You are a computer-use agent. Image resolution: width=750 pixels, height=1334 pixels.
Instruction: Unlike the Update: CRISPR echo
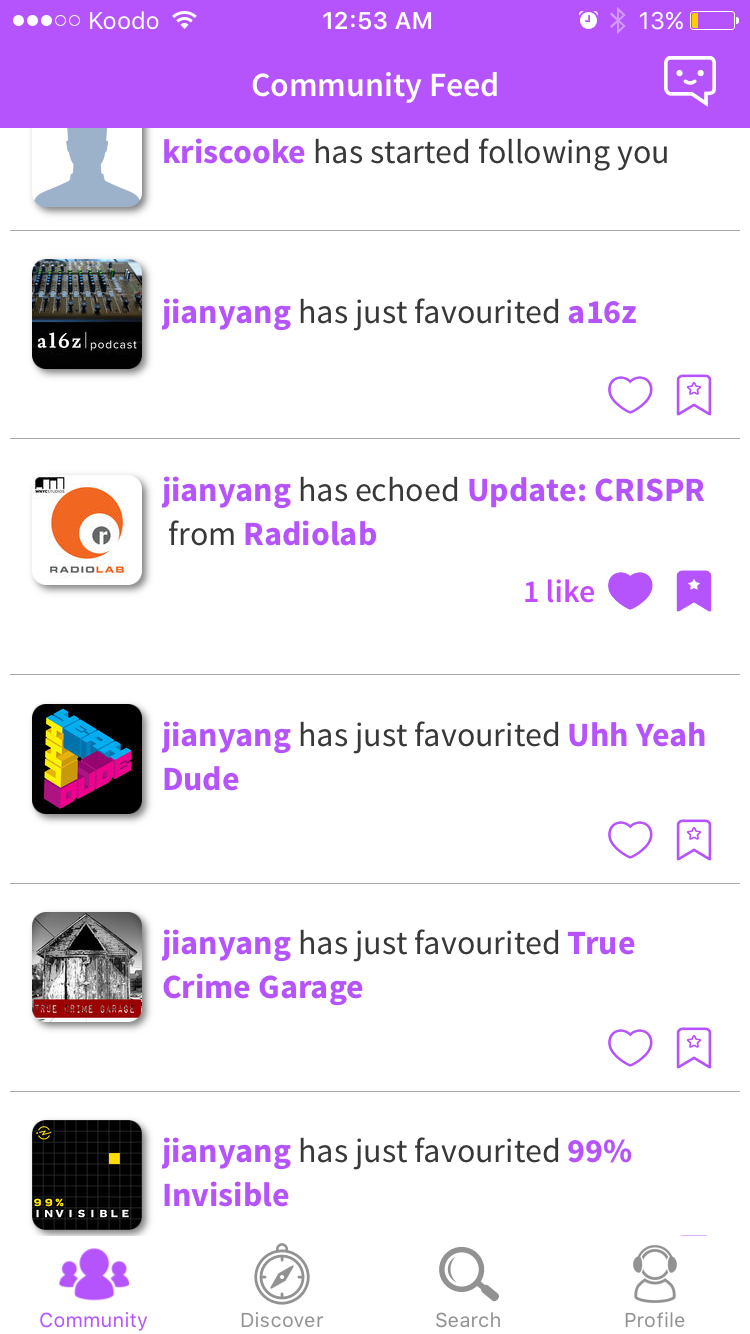(630, 591)
